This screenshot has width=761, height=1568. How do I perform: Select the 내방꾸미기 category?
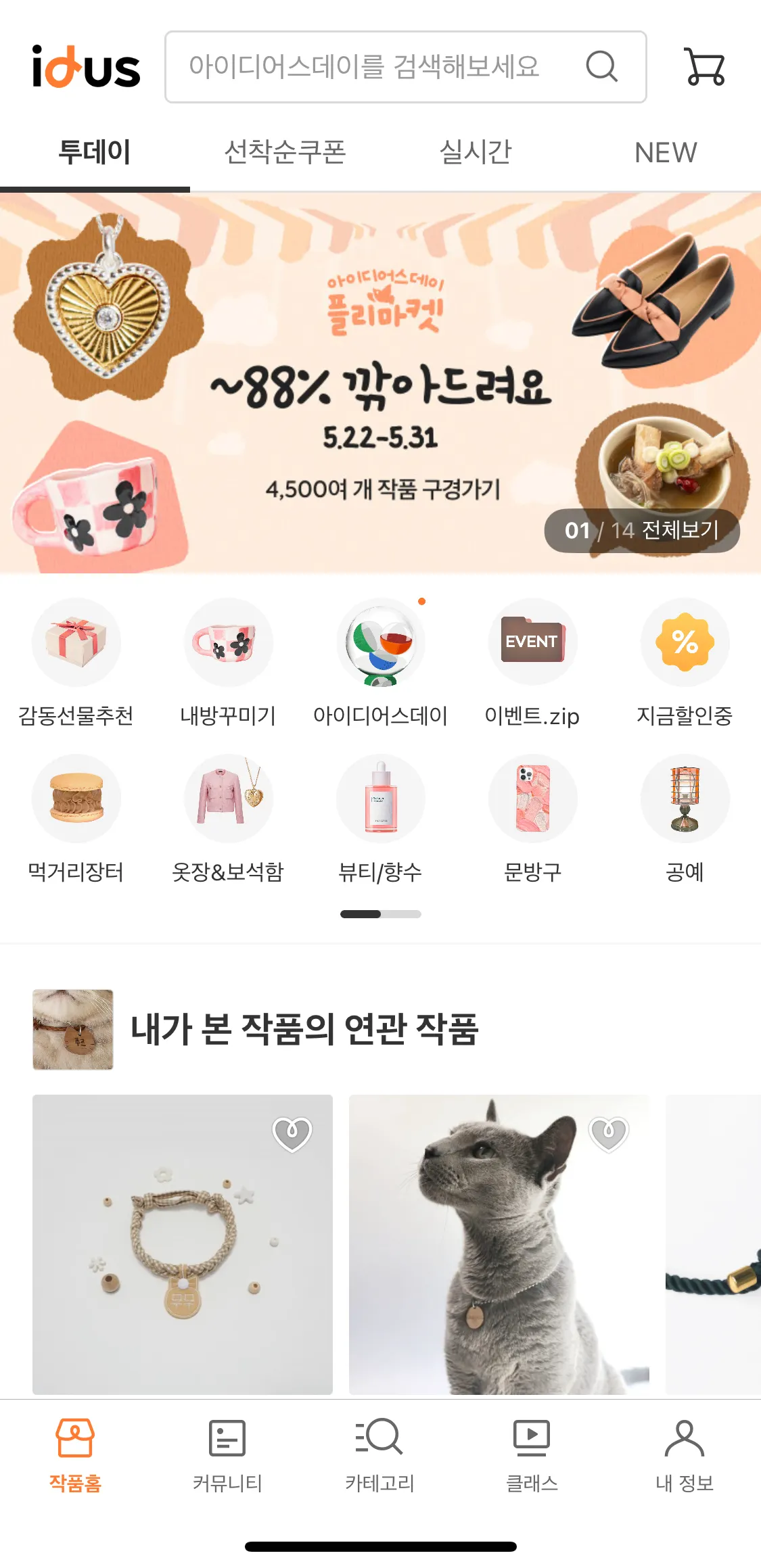tap(228, 663)
